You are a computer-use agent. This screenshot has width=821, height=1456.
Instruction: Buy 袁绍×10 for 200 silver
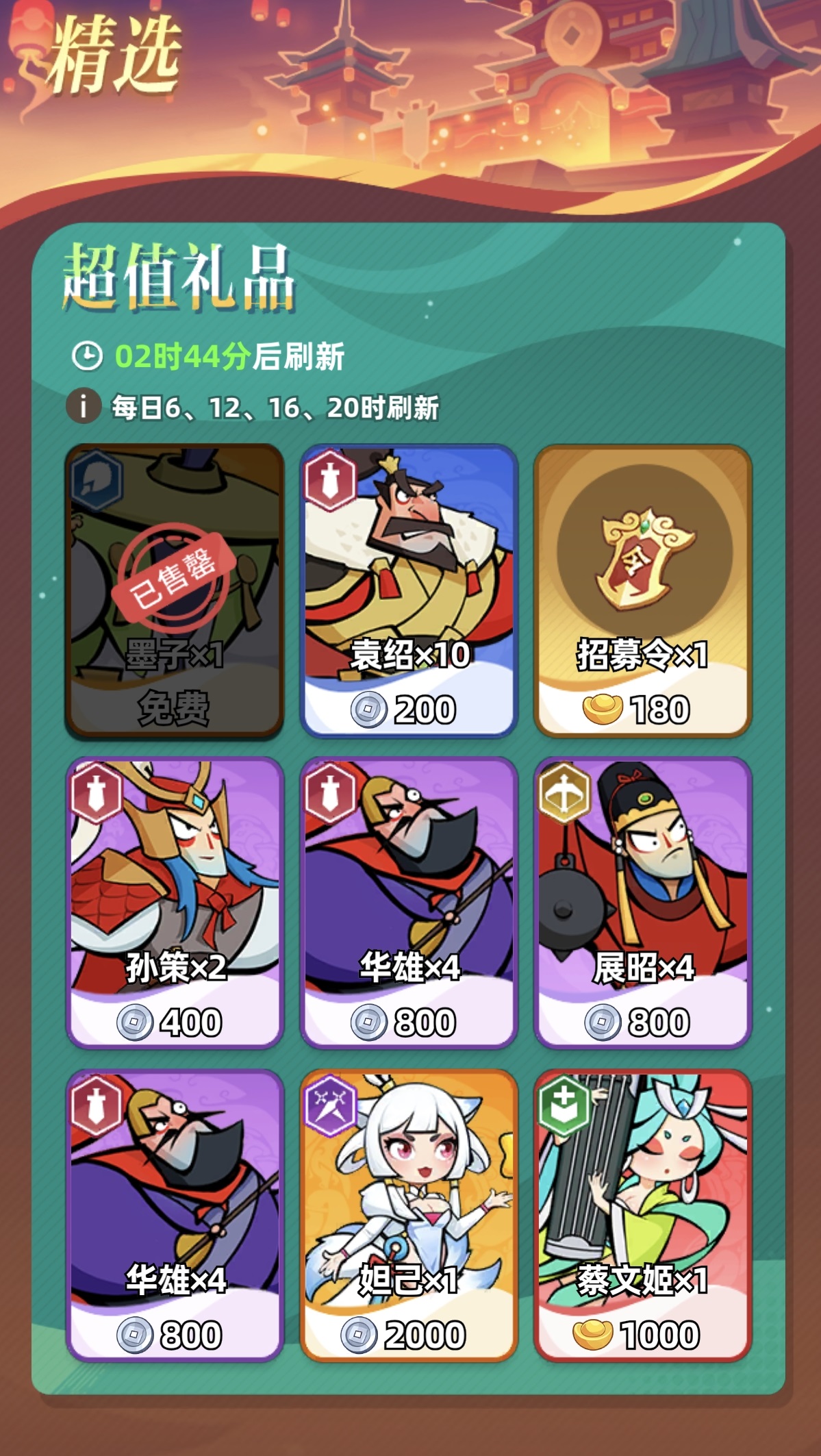(409, 590)
